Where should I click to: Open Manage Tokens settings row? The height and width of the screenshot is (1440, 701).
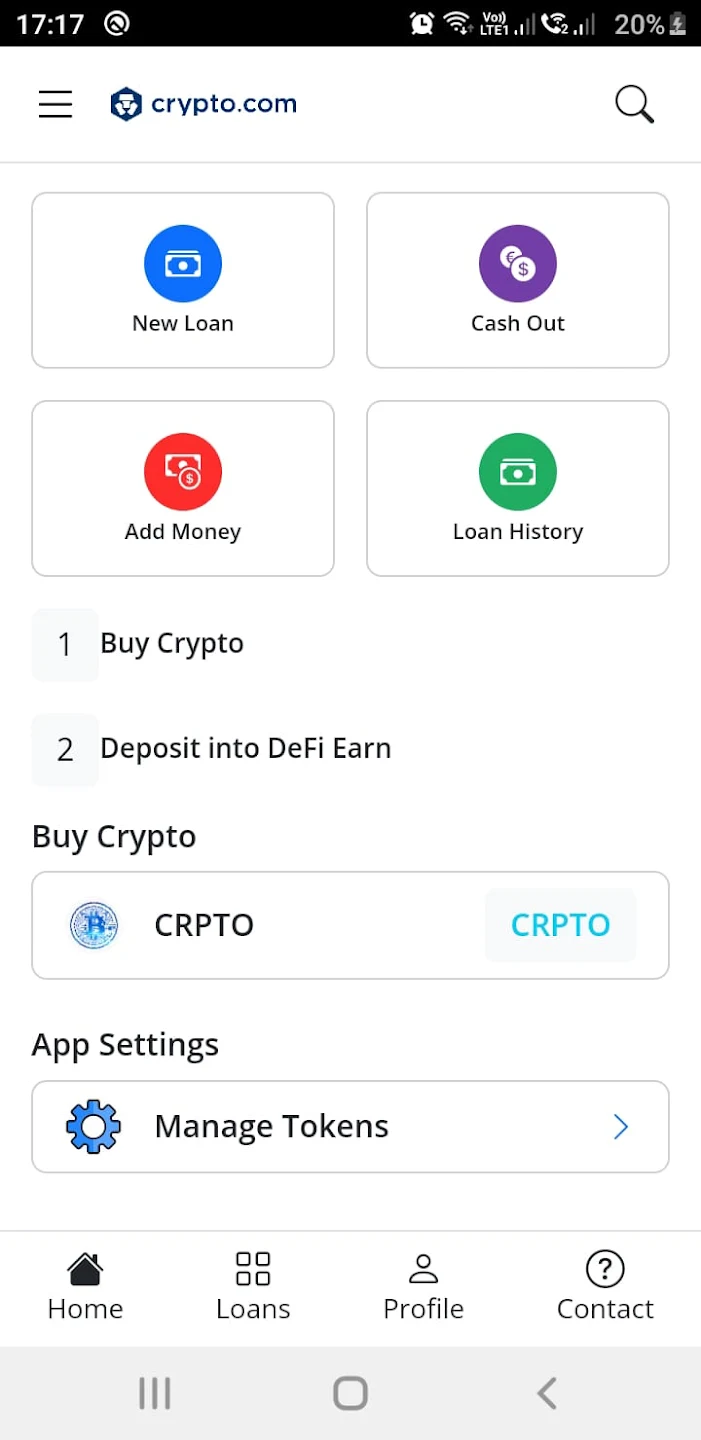tap(350, 1126)
